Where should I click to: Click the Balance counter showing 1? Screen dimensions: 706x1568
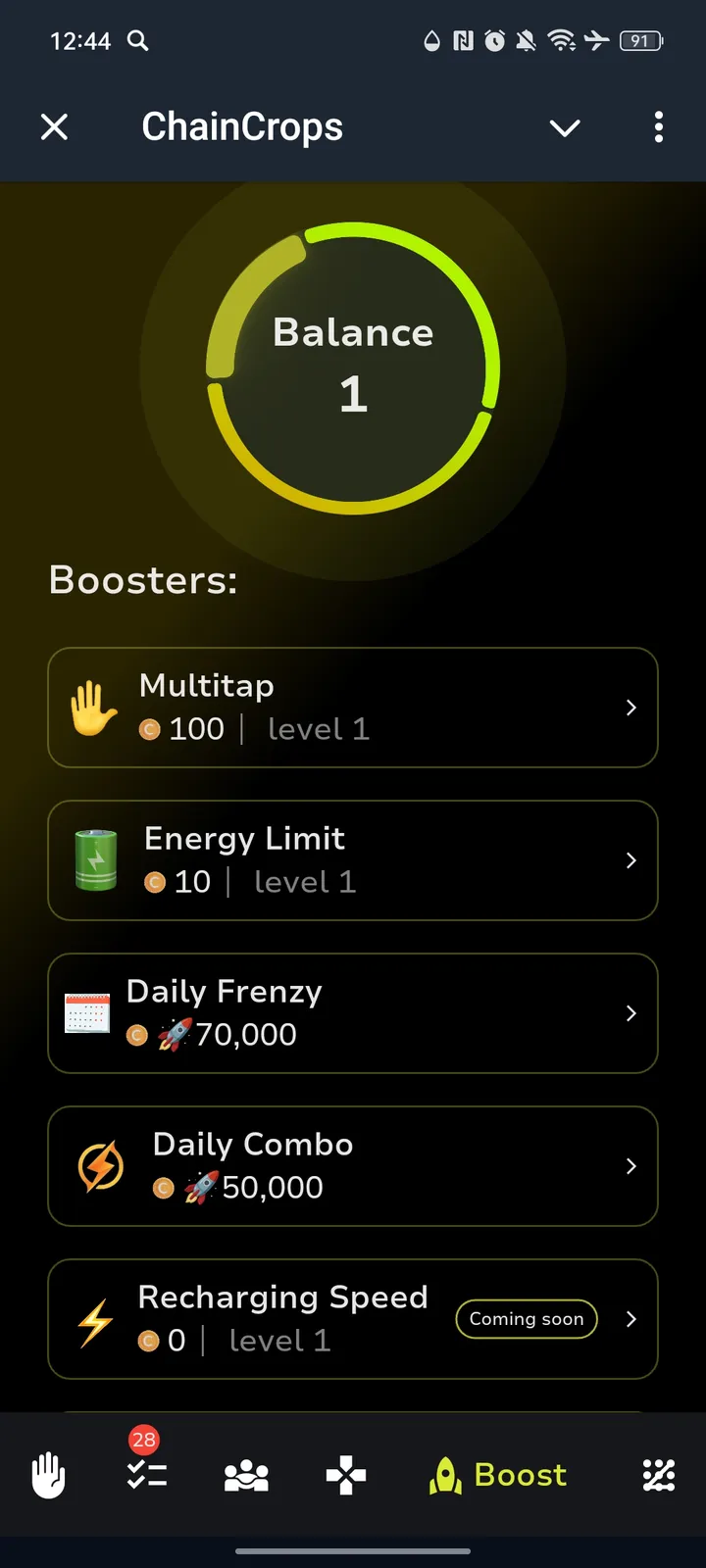[353, 394]
